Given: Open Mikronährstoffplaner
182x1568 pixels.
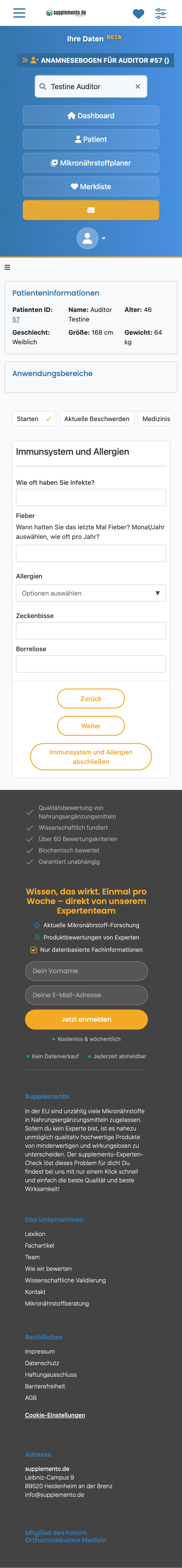Looking at the screenshot, I should [91, 163].
